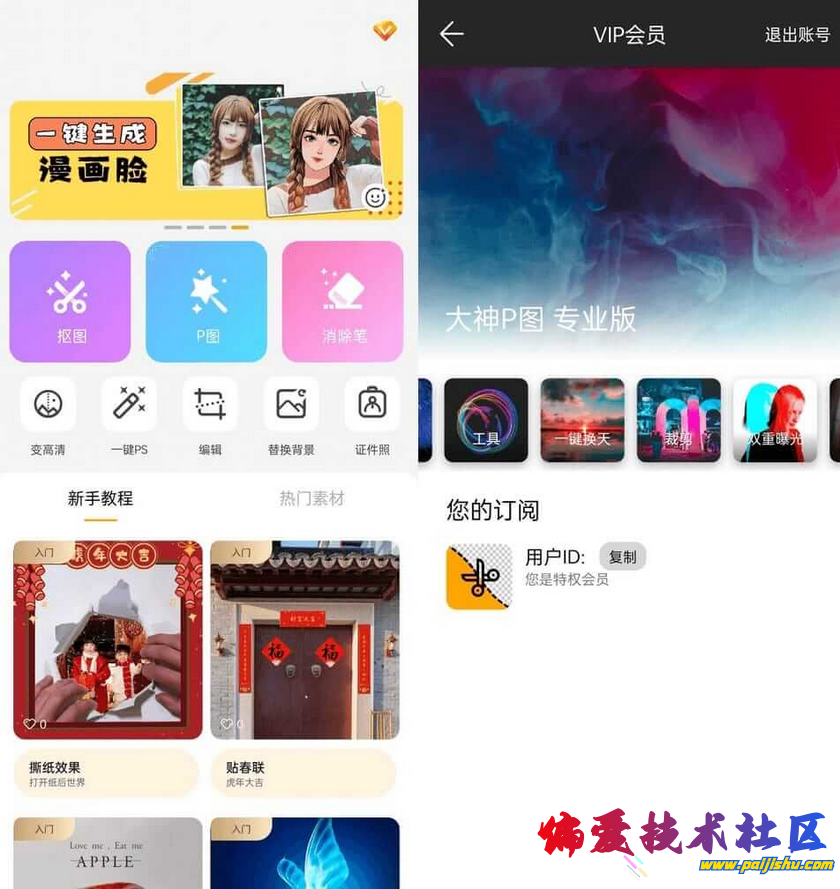
Task: Launch the P图 editing tool
Action: [207, 301]
